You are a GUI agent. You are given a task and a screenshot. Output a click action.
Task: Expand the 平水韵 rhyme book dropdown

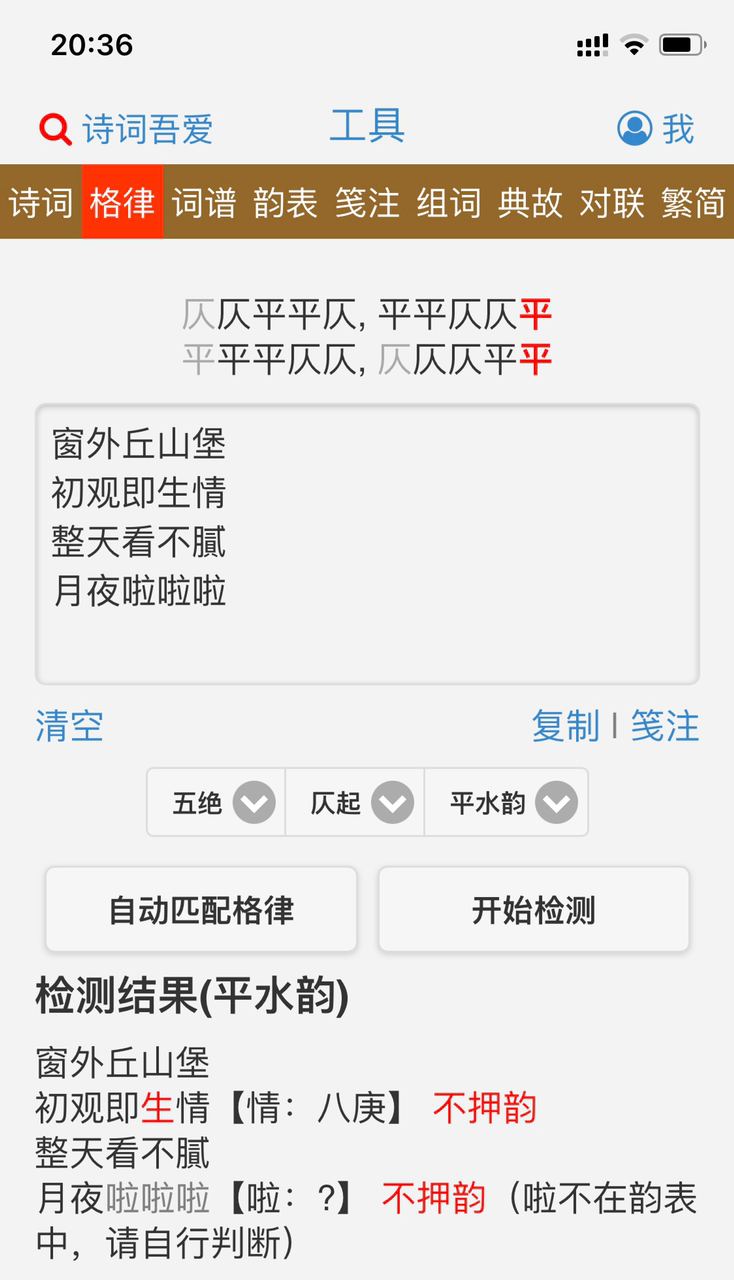pos(507,802)
